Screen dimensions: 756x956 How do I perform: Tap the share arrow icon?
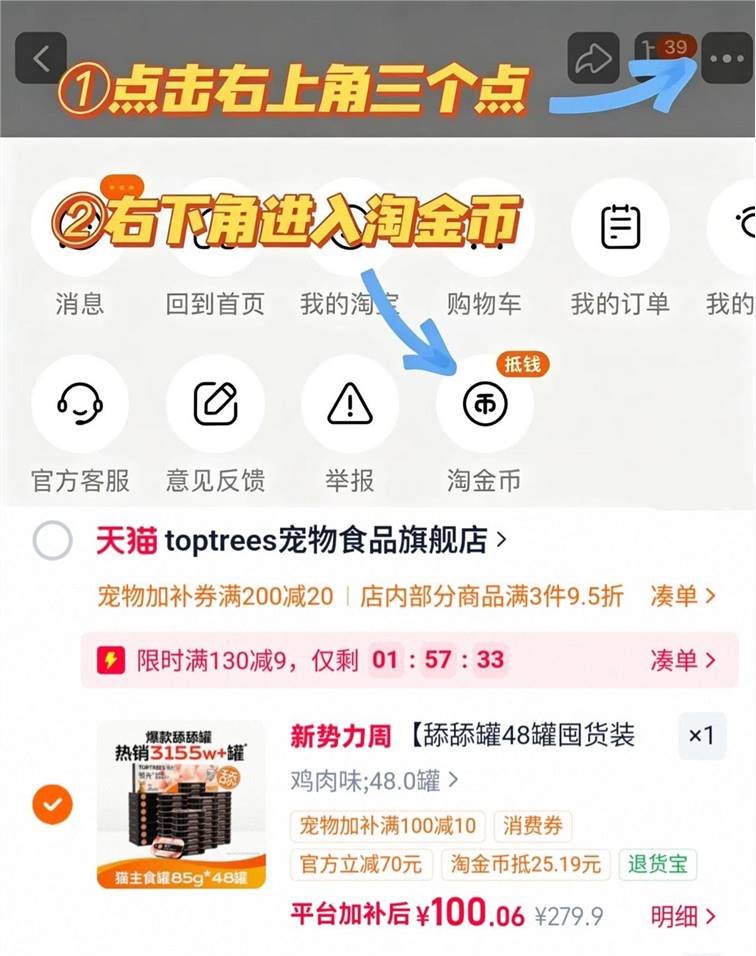pos(593,59)
